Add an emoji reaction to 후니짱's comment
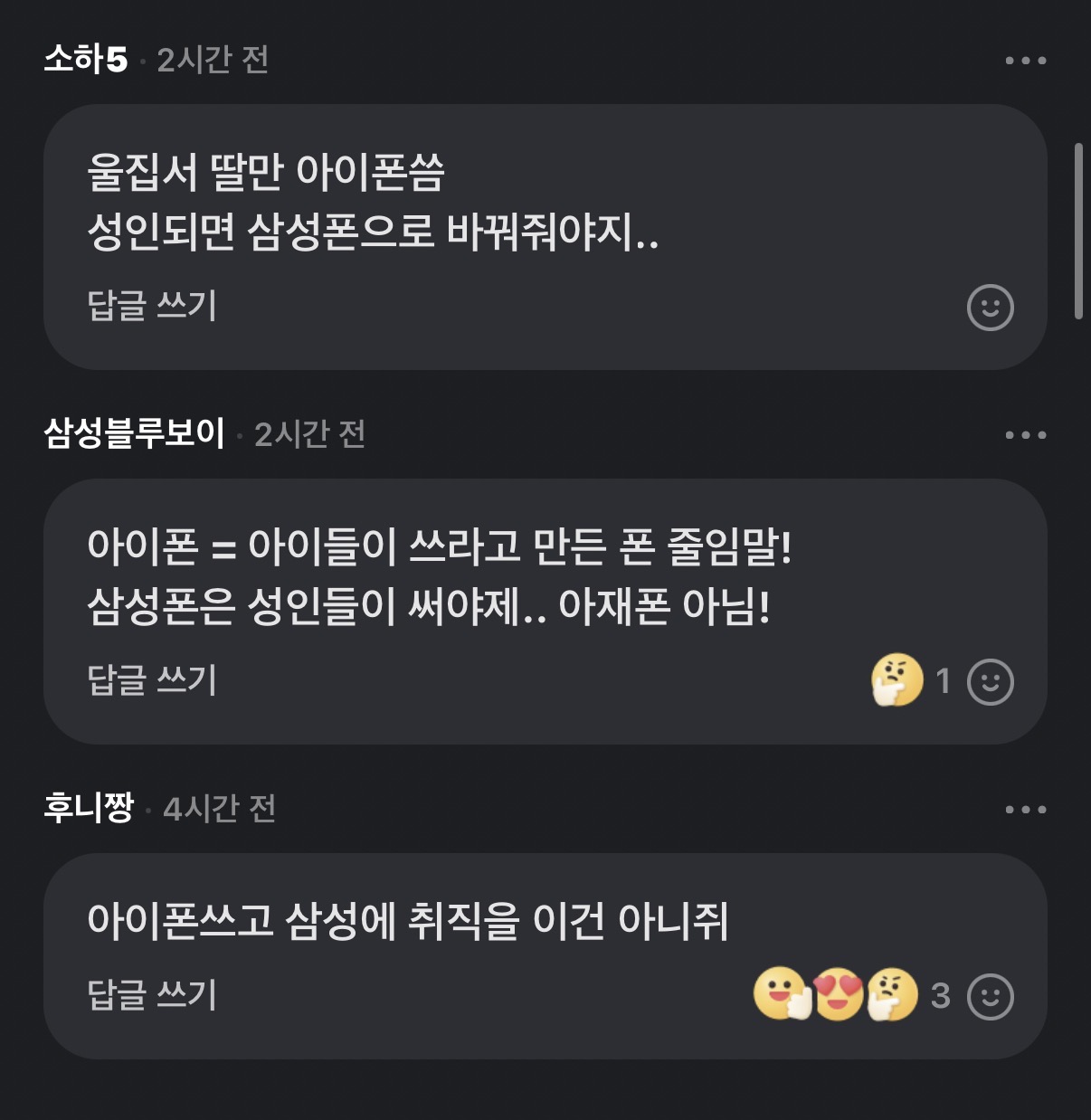The image size is (1091, 1120). [990, 997]
